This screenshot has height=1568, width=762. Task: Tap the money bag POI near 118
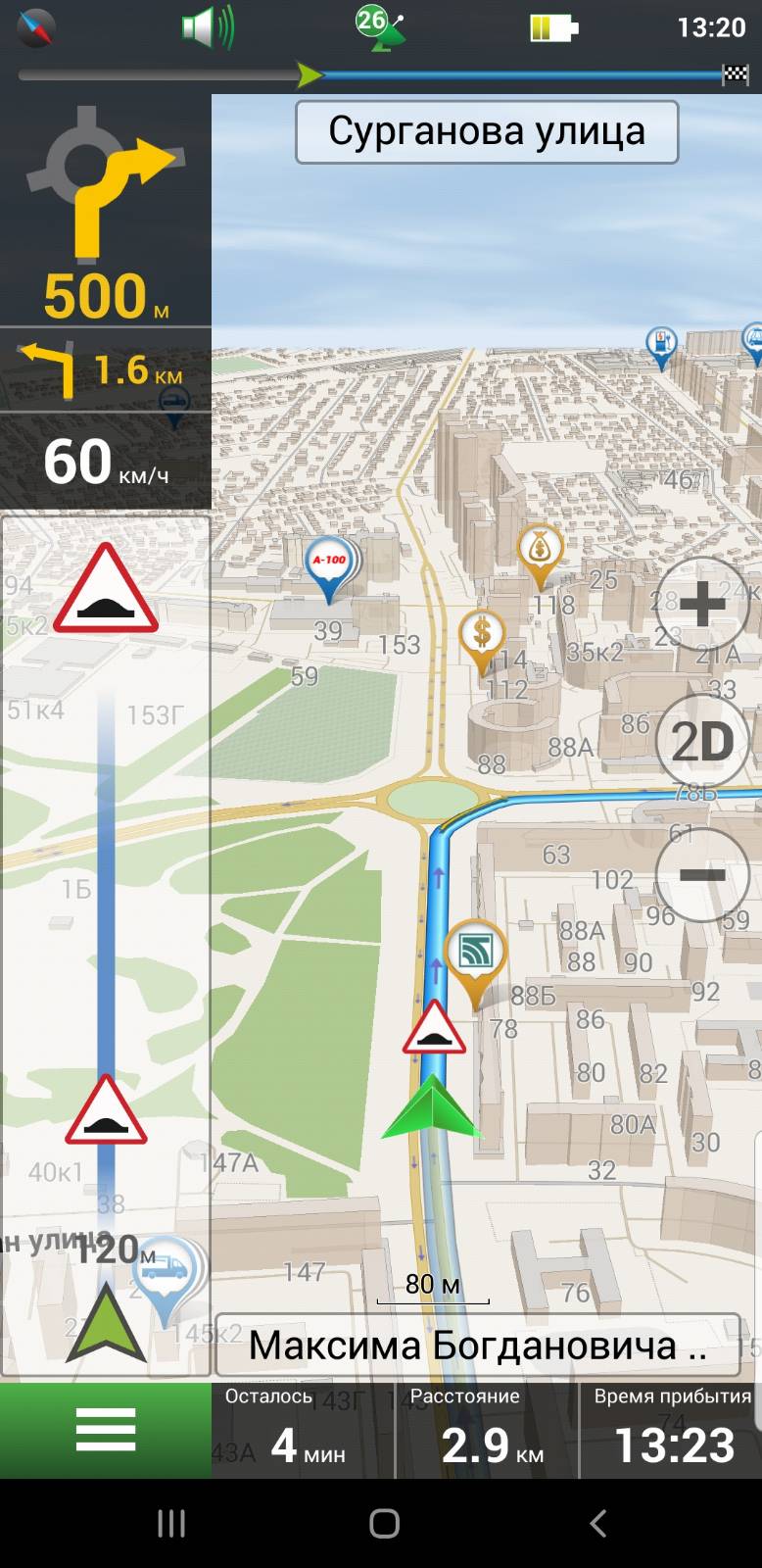[540, 555]
